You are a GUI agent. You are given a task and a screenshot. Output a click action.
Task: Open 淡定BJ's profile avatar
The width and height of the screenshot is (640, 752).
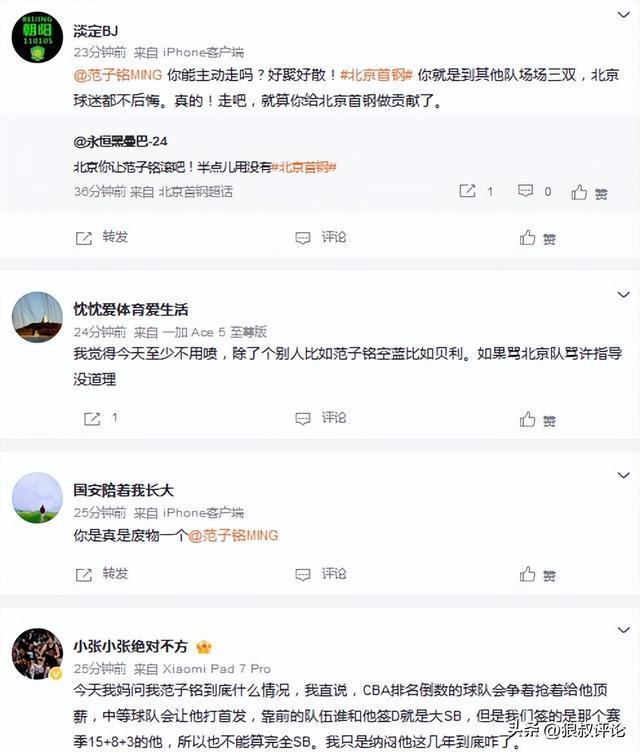(37, 38)
